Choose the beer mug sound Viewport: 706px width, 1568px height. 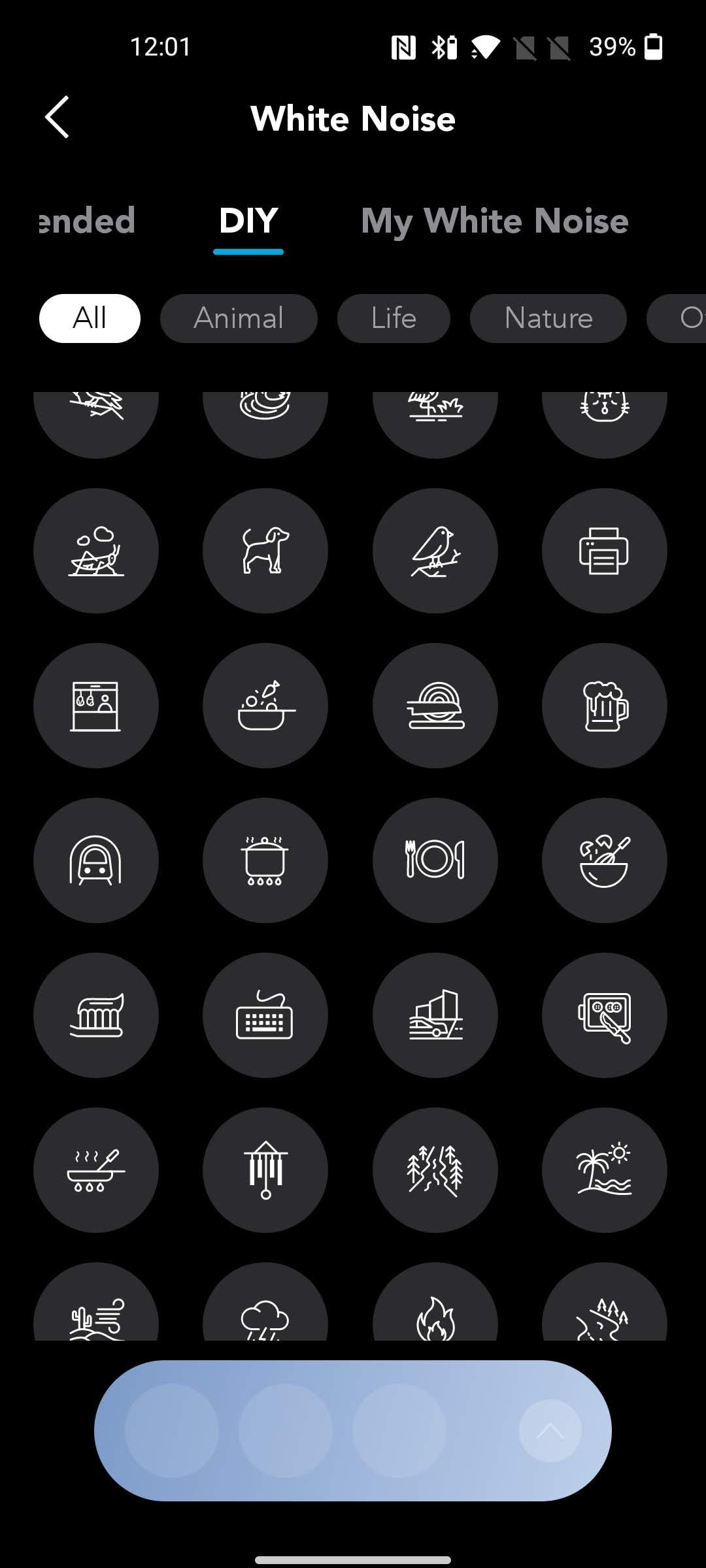(604, 706)
